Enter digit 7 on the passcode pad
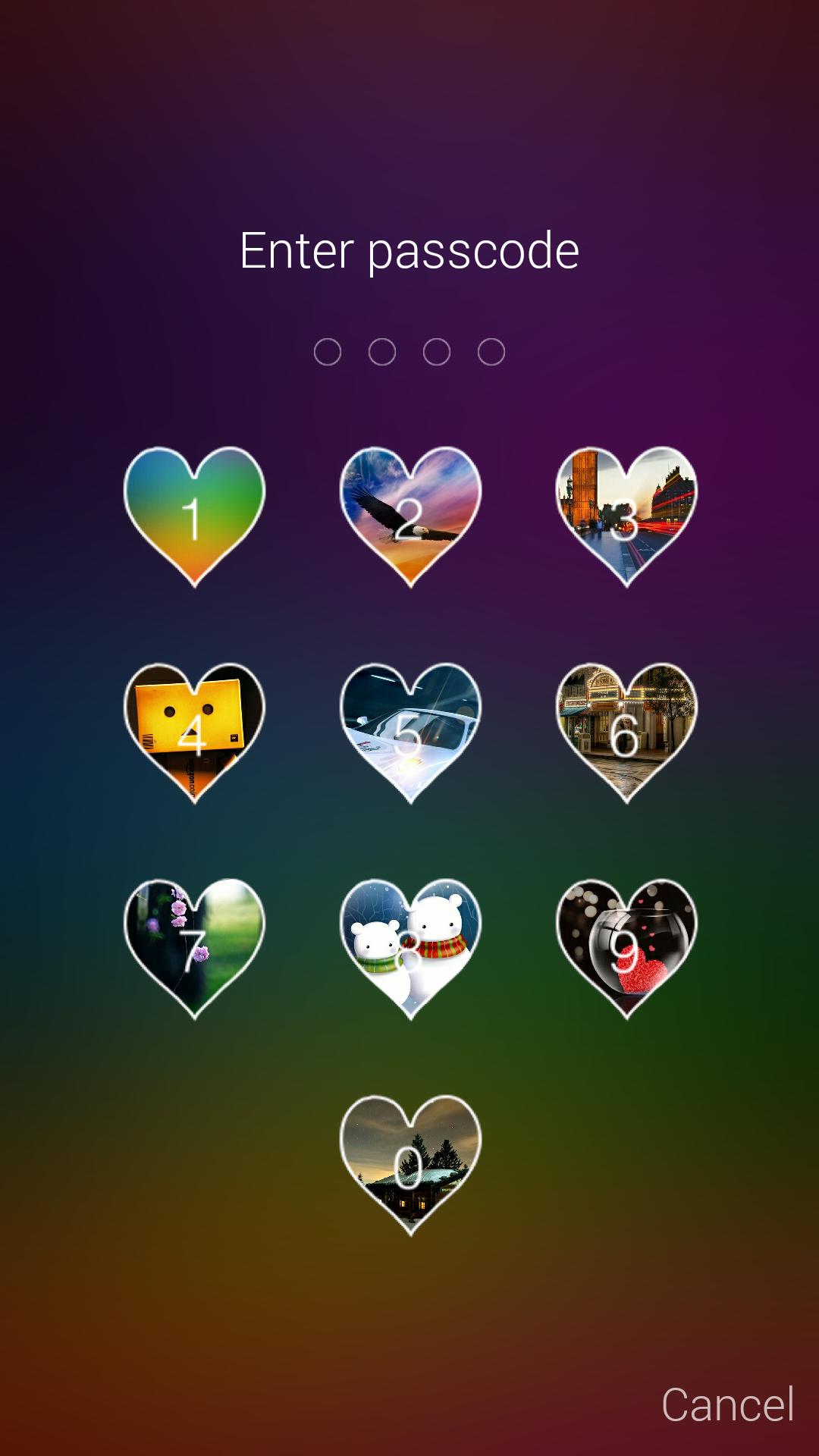Viewport: 819px width, 1456px height. point(194,948)
